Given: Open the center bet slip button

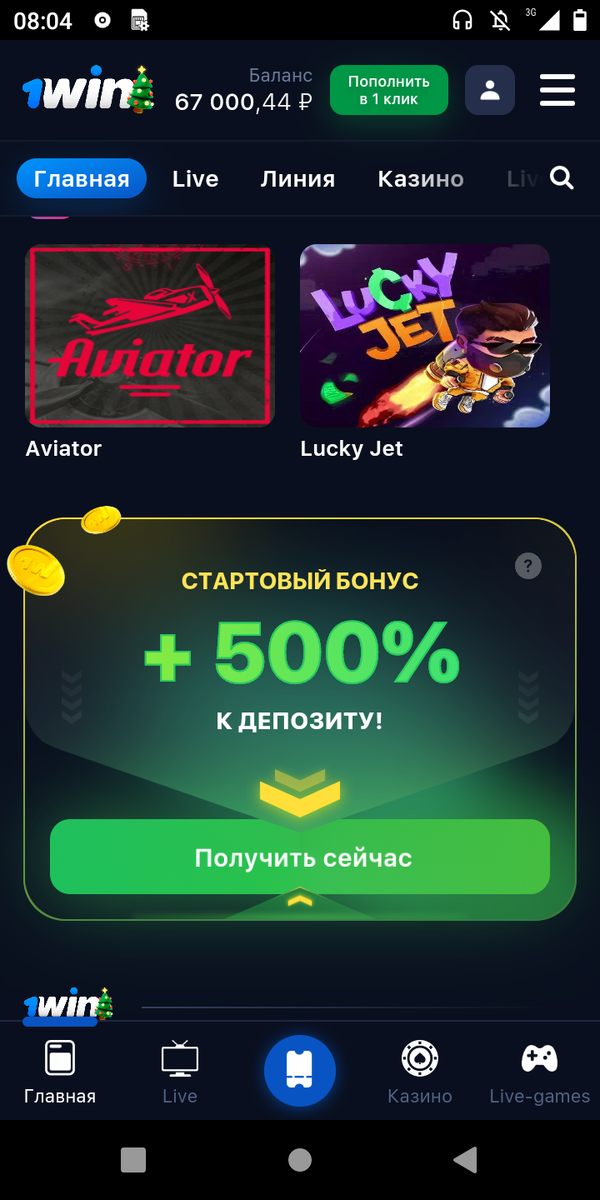Looking at the screenshot, I should pos(300,1070).
